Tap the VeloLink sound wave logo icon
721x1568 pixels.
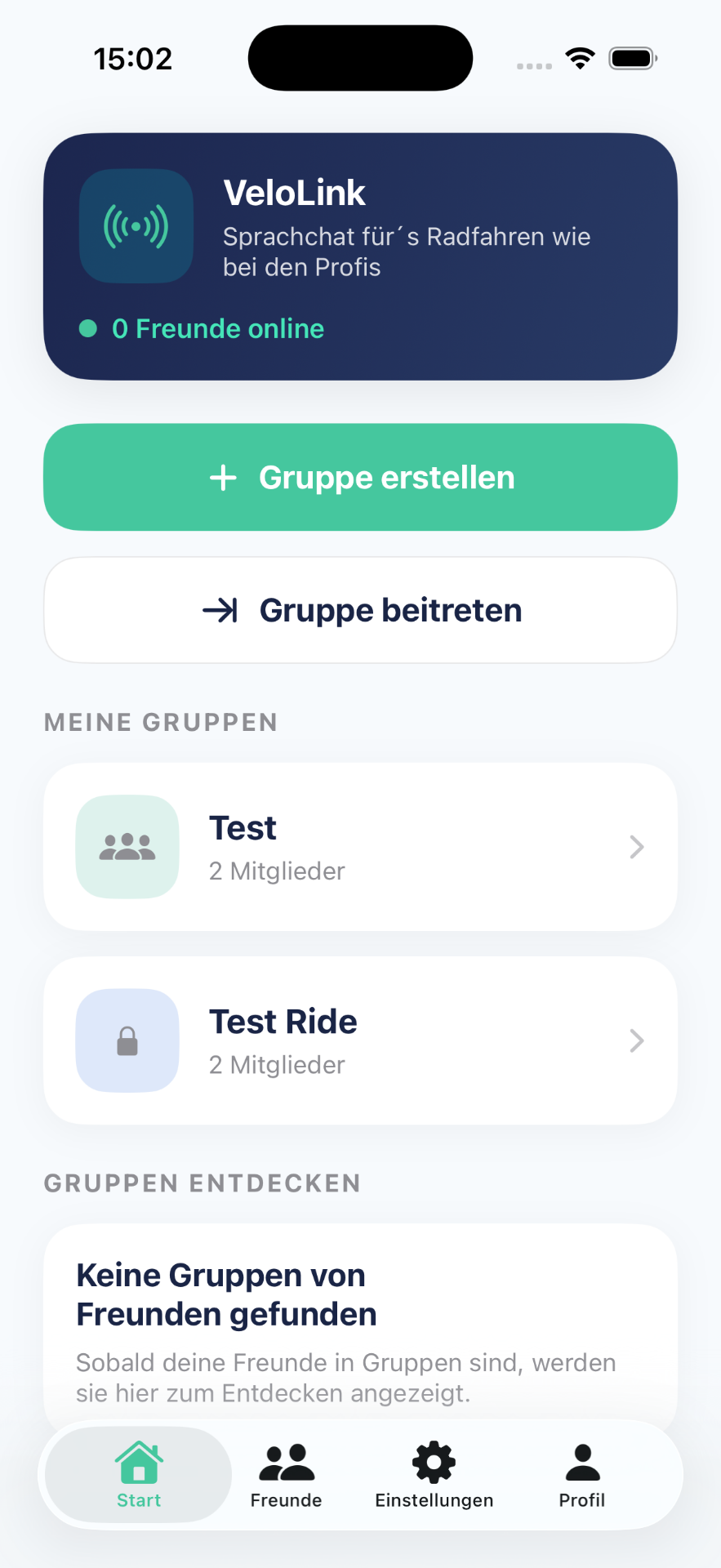tap(136, 226)
